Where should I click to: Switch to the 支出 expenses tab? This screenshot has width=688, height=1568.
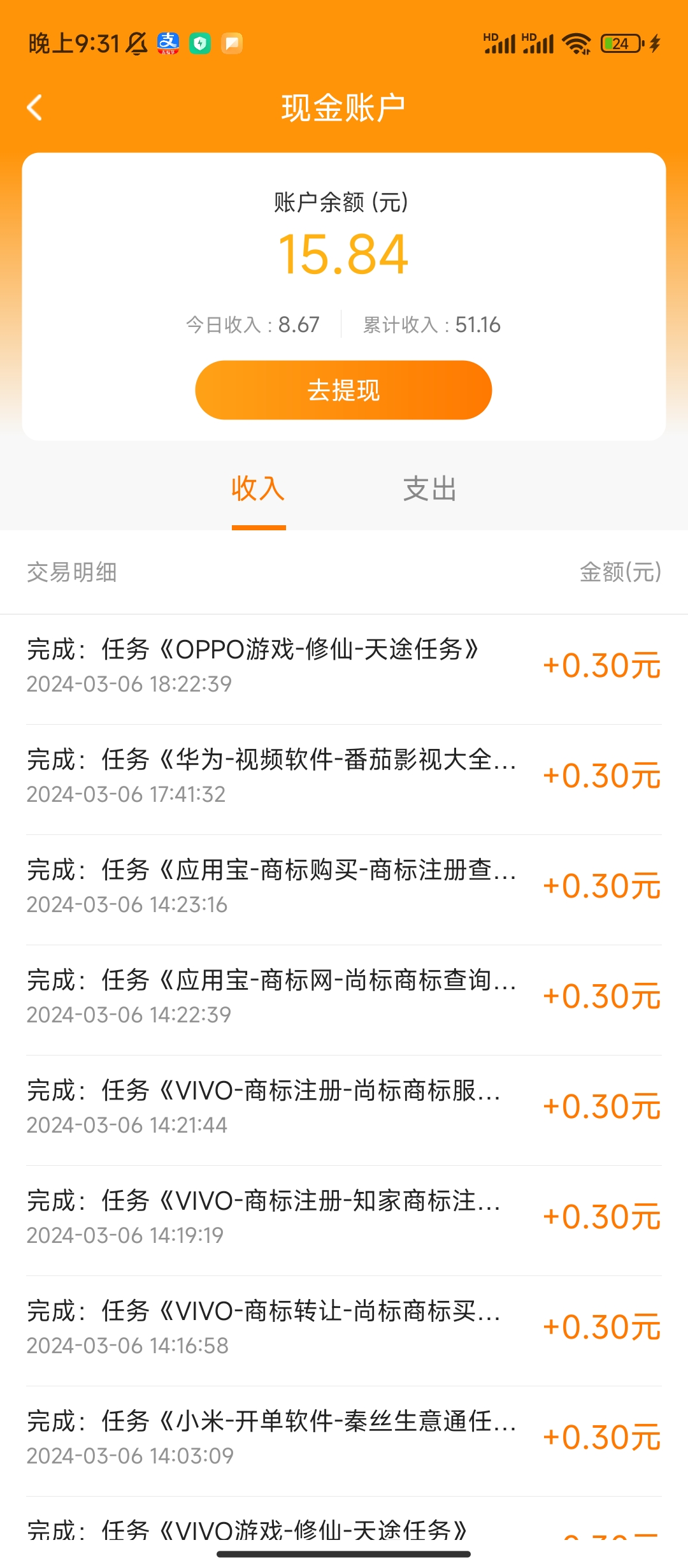tap(430, 490)
